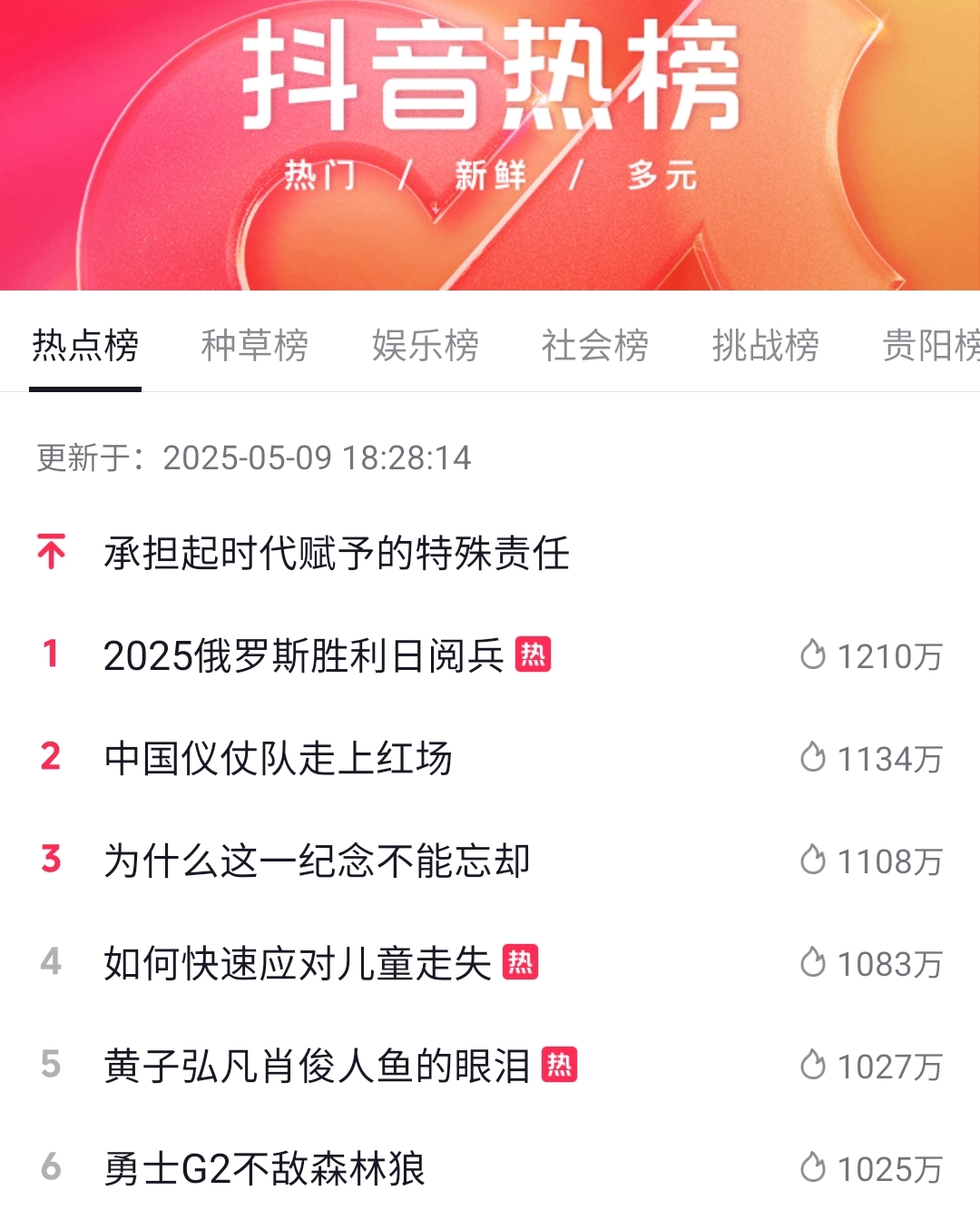Switch to the 种草榜 tab
The height and width of the screenshot is (1220, 980).
pyautogui.click(x=254, y=346)
